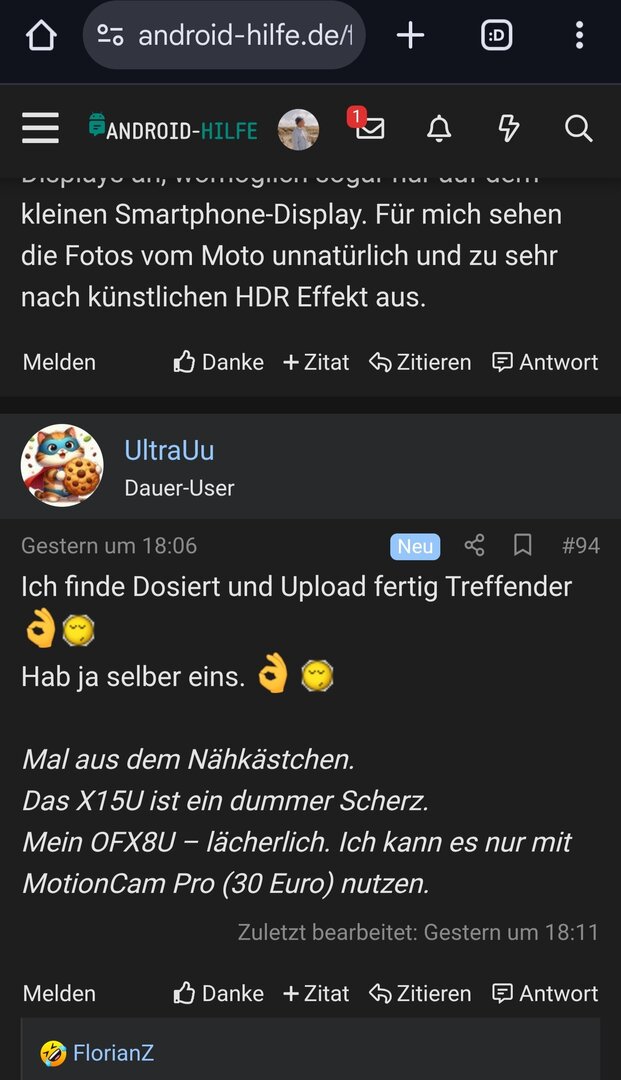Open the permalink for post #94
621x1080 pixels.
click(x=580, y=545)
